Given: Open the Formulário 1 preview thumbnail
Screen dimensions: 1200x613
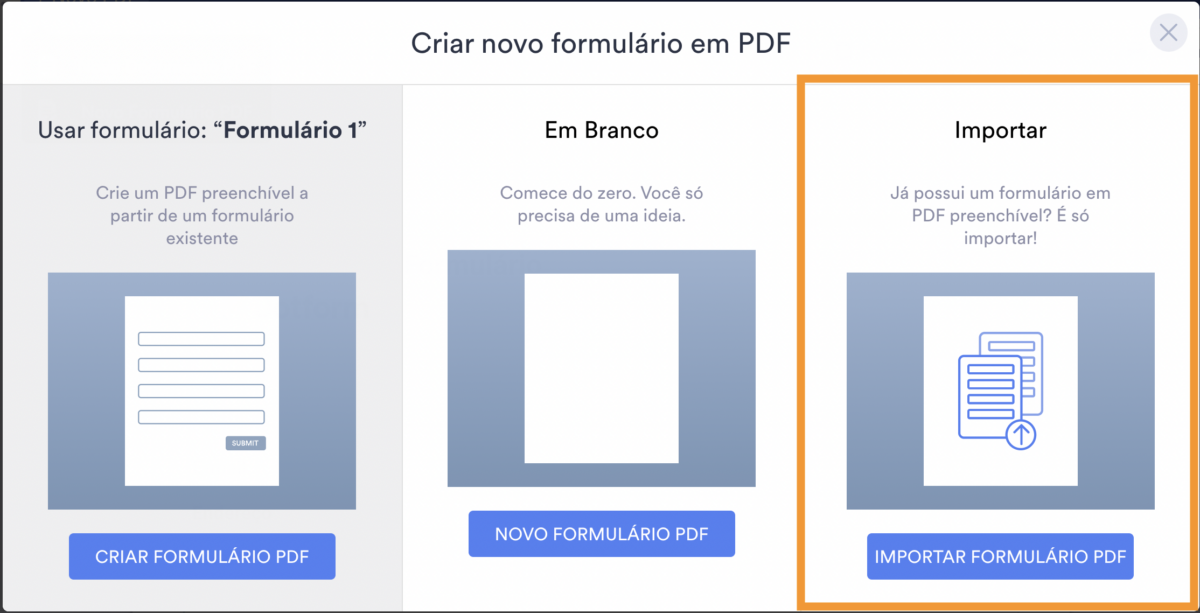Looking at the screenshot, I should pos(202,391).
